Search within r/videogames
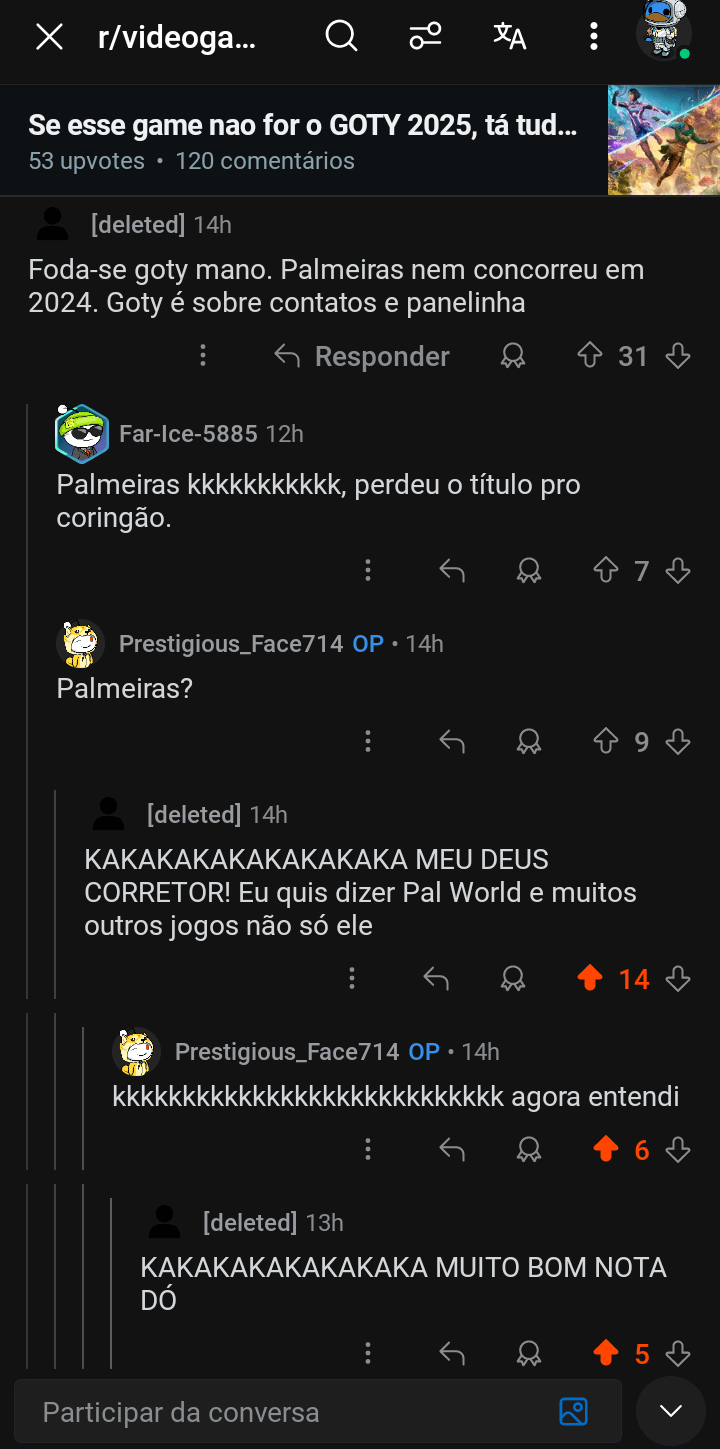720x1449 pixels. pyautogui.click(x=341, y=37)
